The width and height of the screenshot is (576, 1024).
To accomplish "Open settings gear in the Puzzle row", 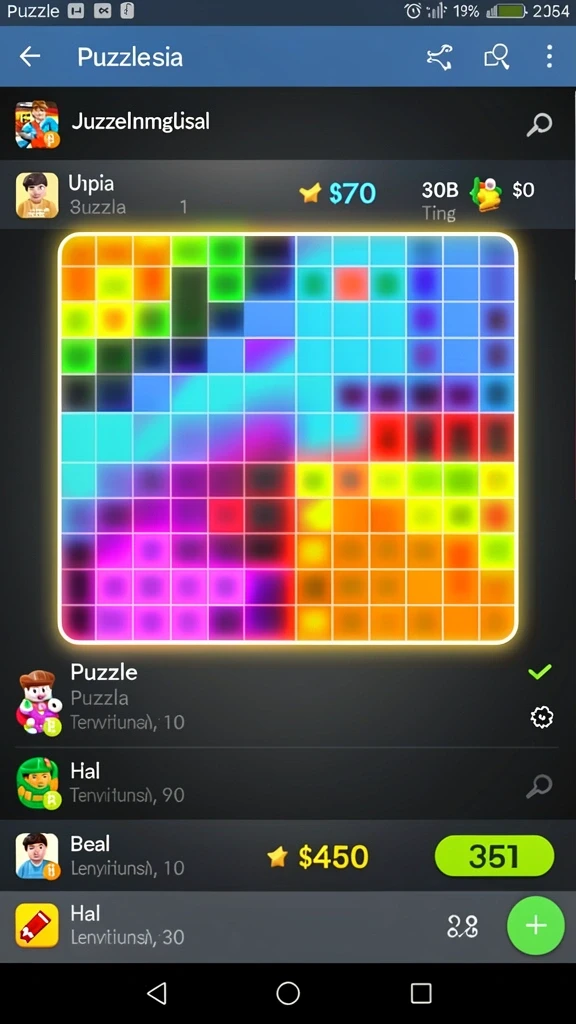I will (x=541, y=717).
